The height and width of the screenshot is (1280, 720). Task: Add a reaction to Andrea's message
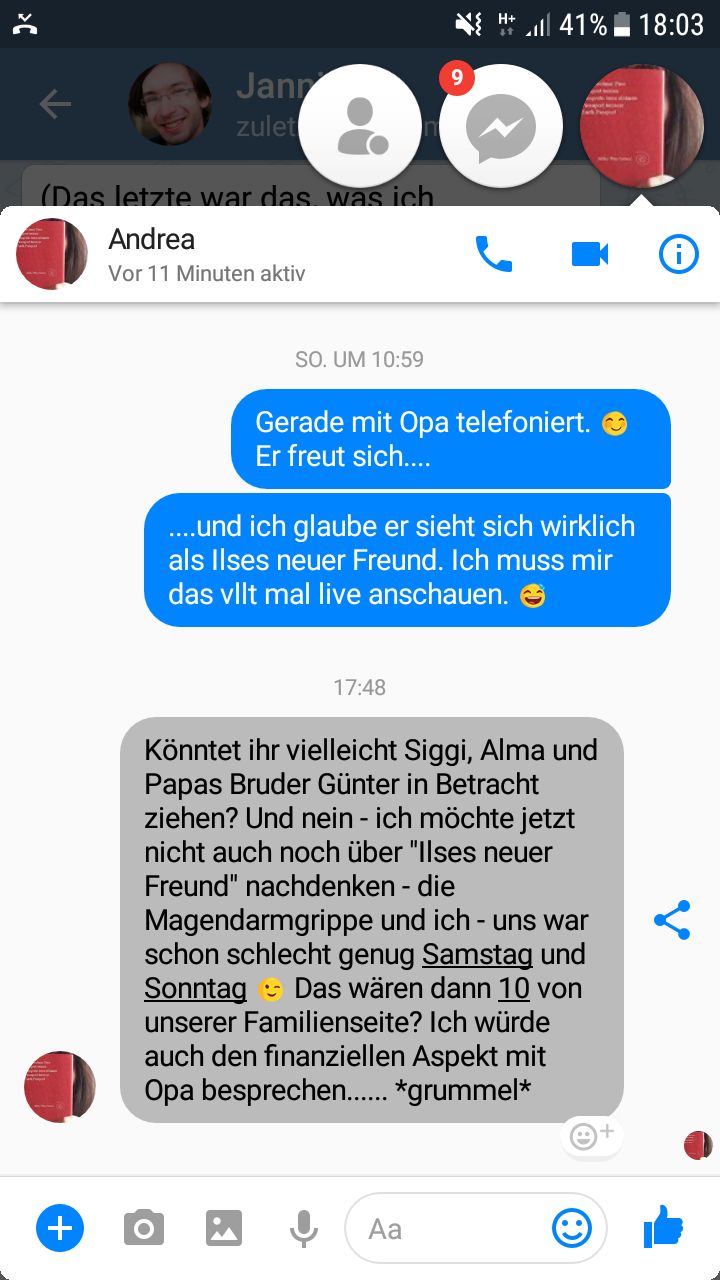coord(591,1136)
